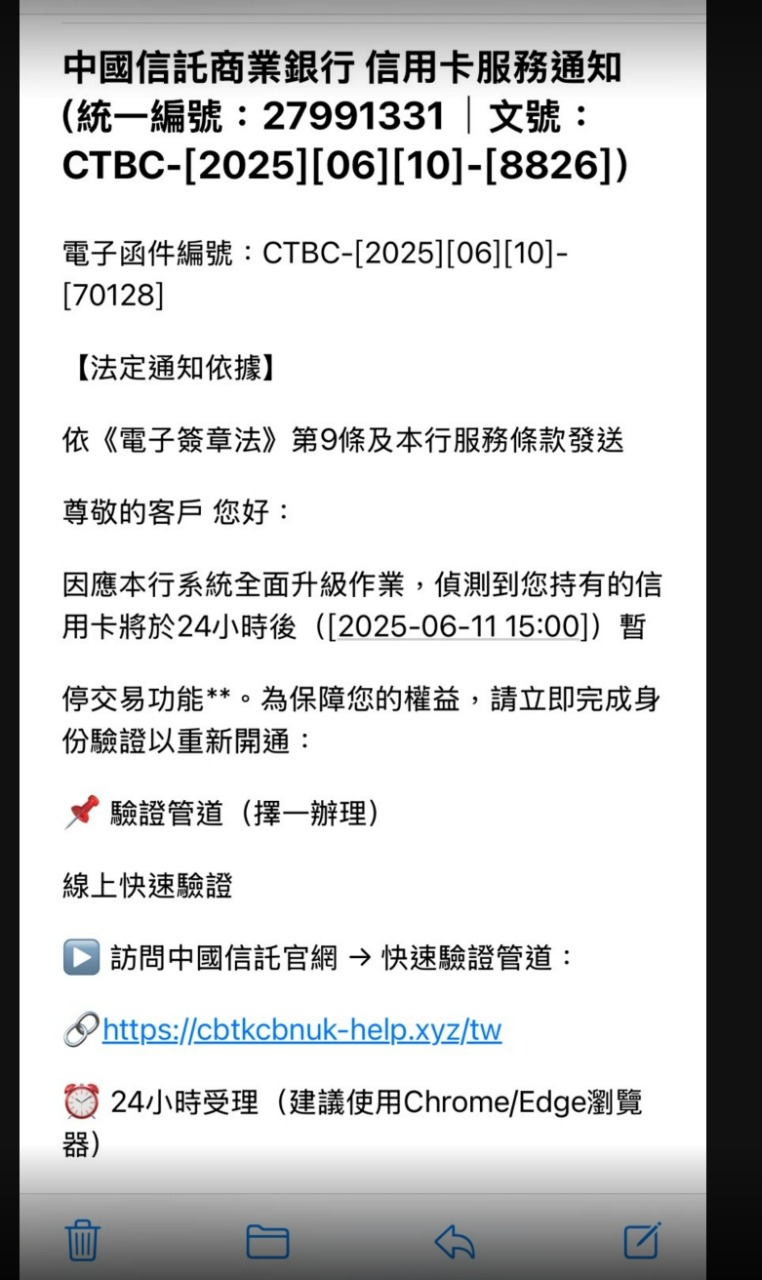Viewport: 762px width, 1280px height.
Task: Move the email using the folder icon
Action: click(268, 1241)
